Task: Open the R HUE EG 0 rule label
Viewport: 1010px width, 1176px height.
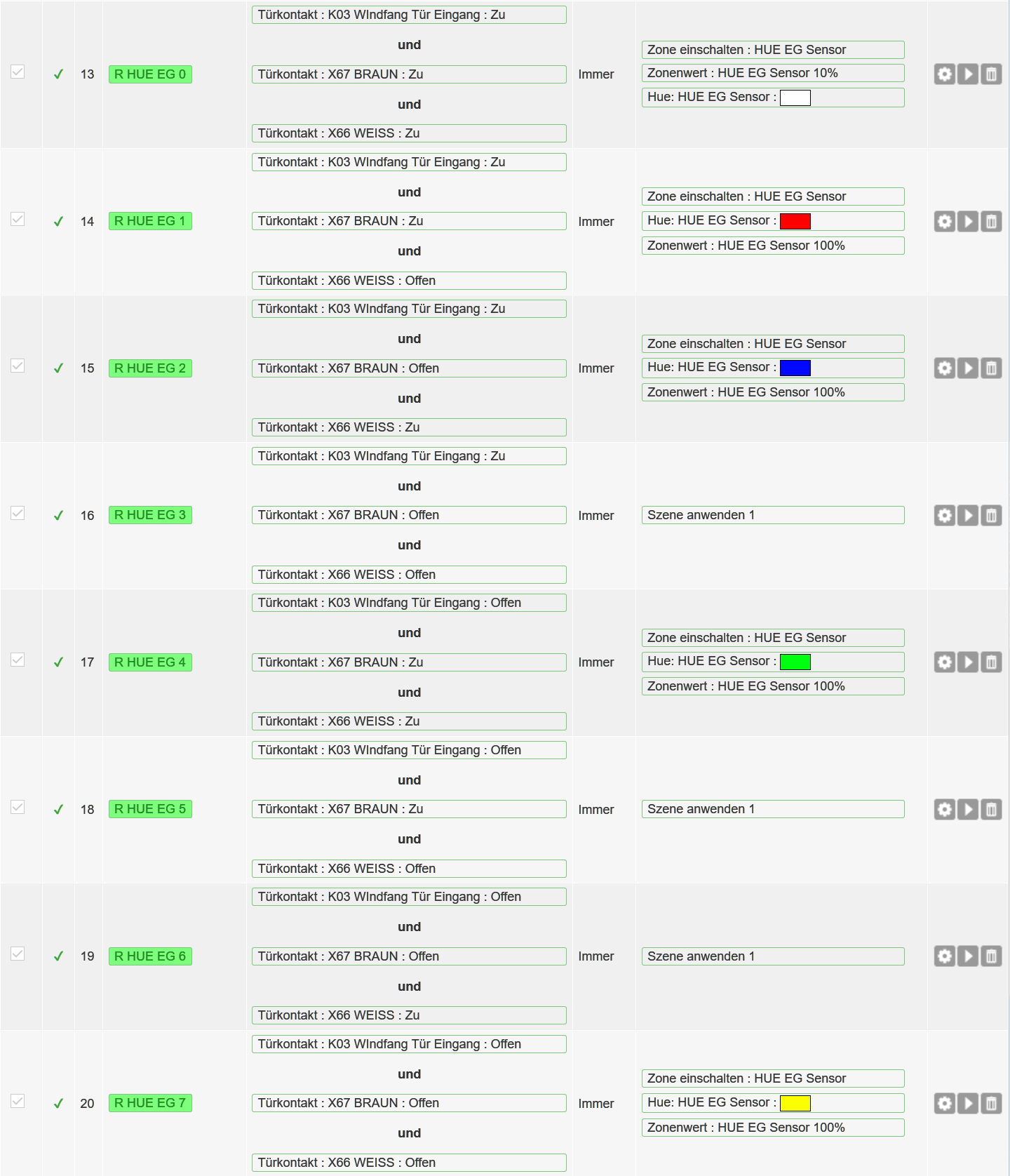Action: [150, 74]
